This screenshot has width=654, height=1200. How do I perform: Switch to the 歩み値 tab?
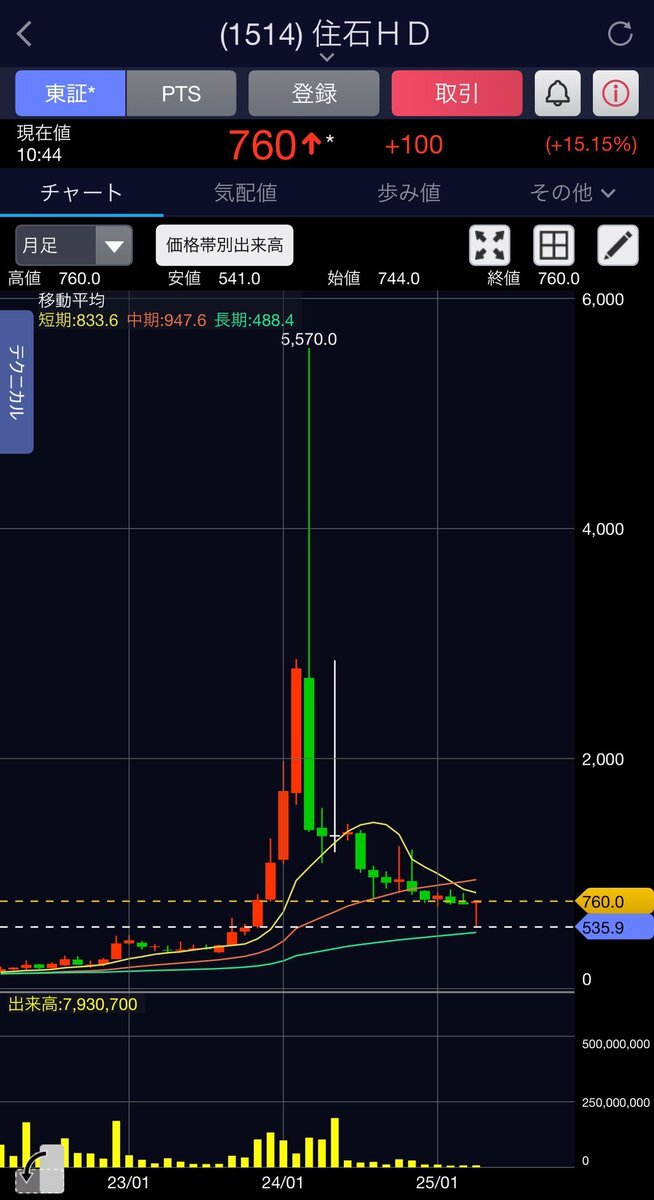(x=408, y=193)
